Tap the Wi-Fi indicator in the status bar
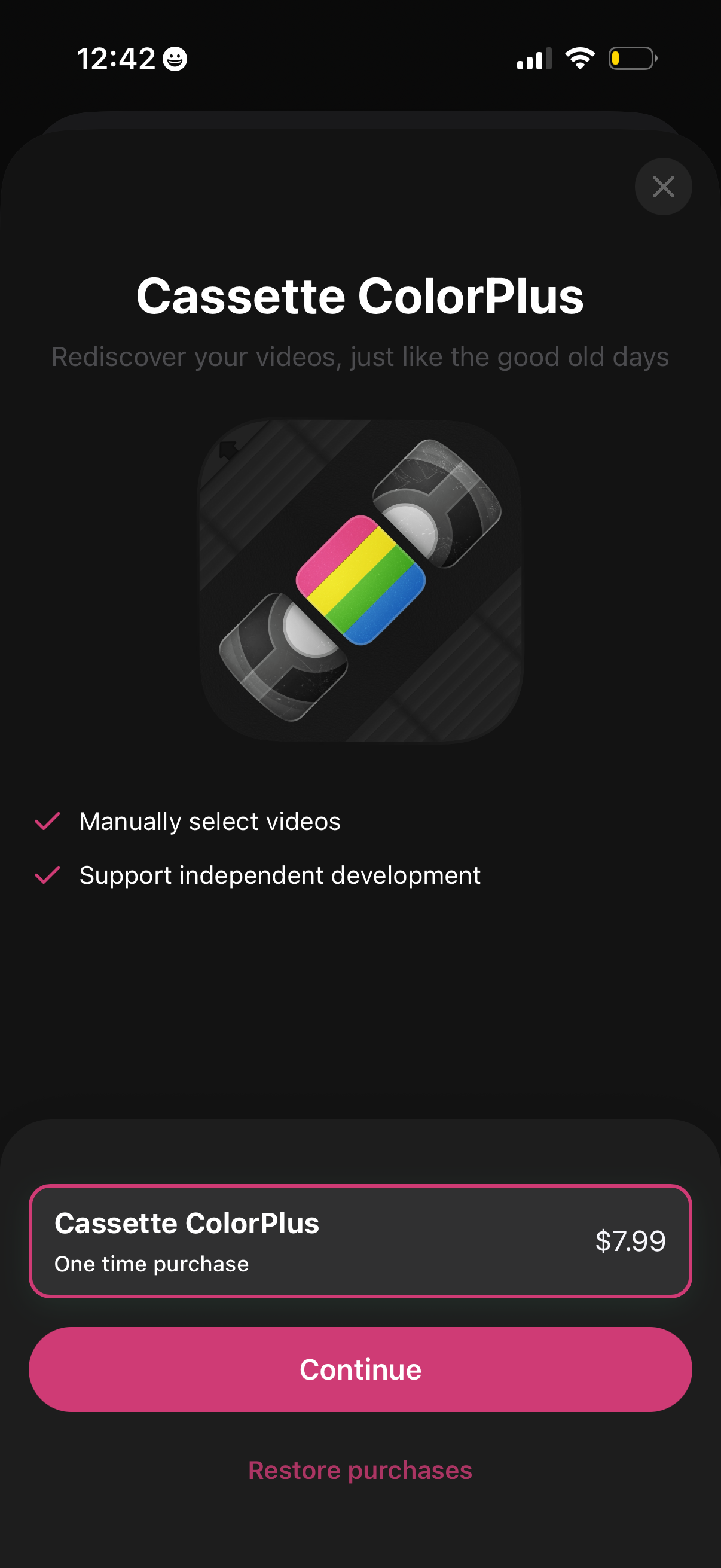This screenshot has height=1568, width=721. coord(580,58)
